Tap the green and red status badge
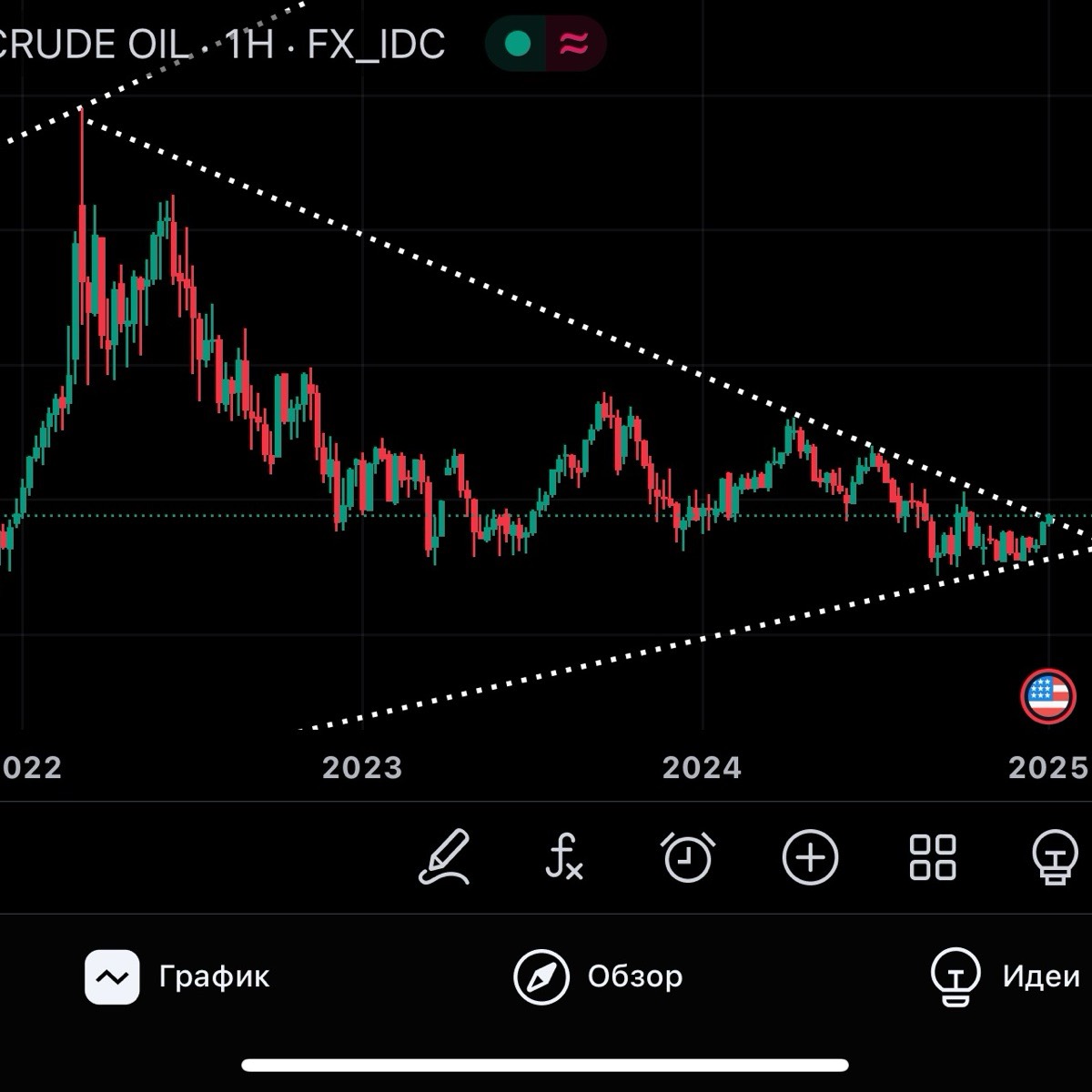The width and height of the screenshot is (1092, 1092). pos(545,44)
